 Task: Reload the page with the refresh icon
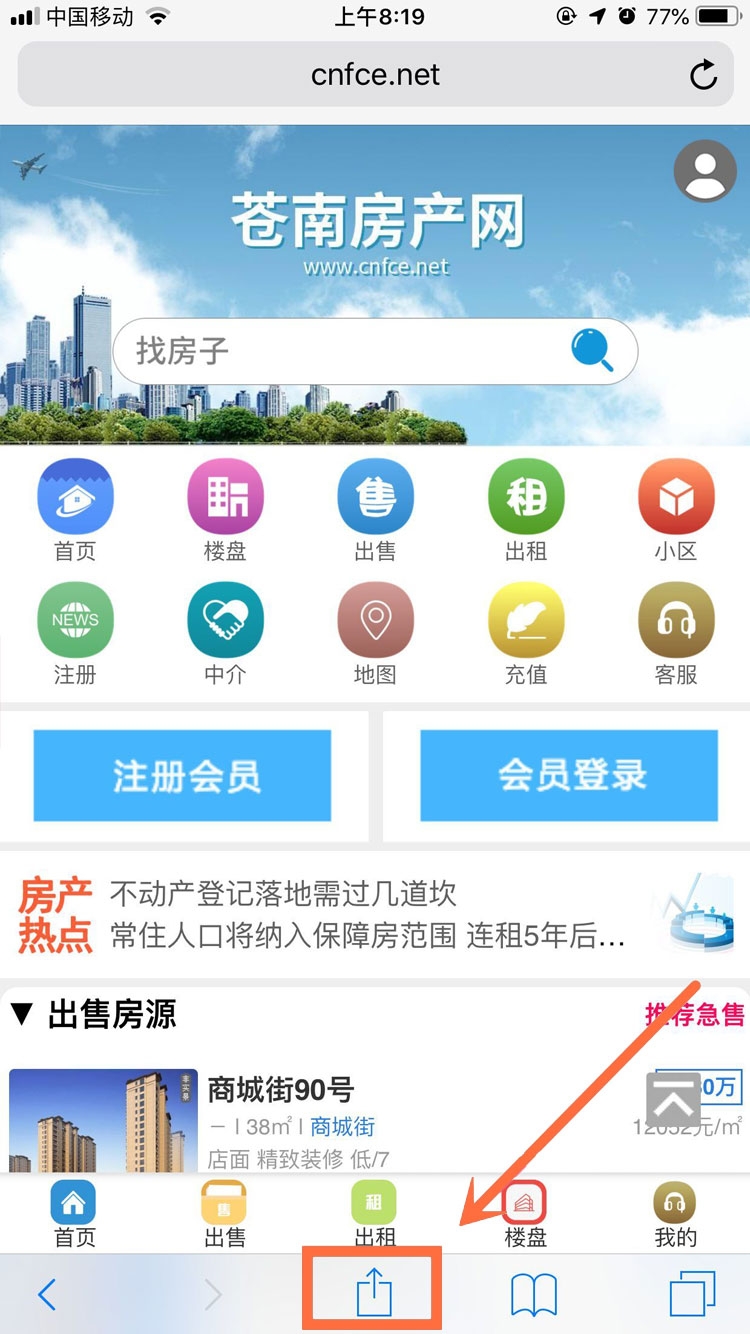coord(703,75)
